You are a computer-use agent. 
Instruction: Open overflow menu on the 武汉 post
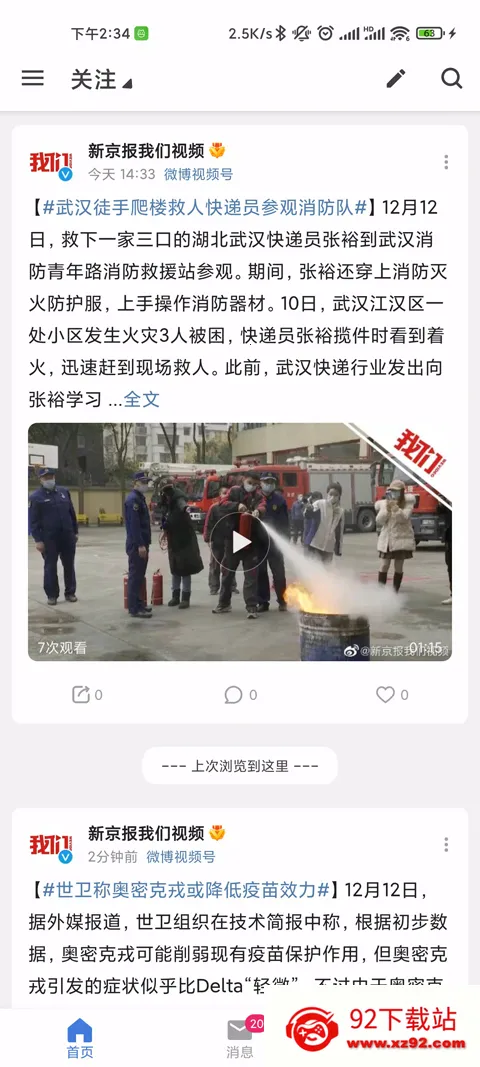[x=446, y=162]
